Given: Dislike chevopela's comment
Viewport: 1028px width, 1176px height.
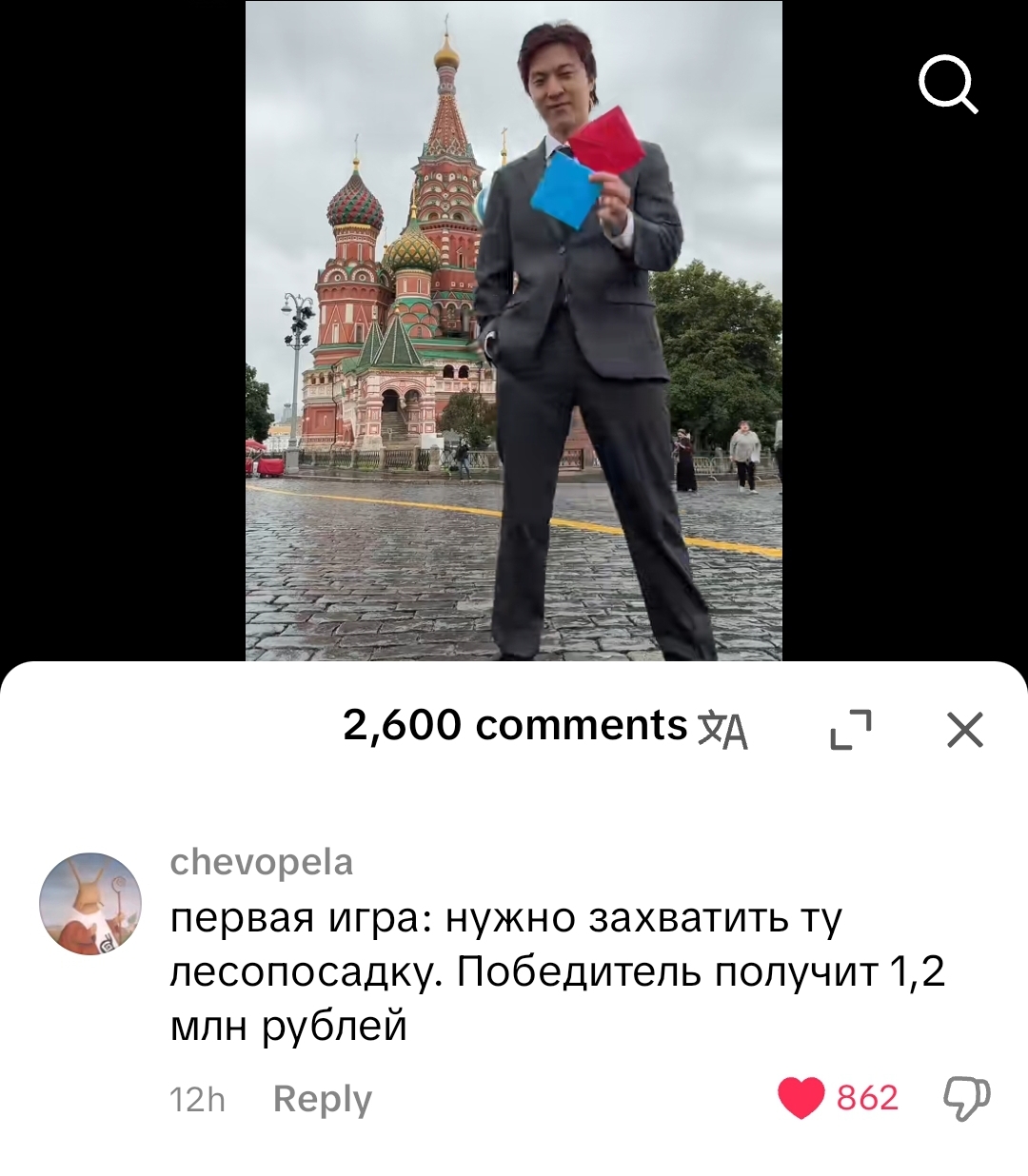Looking at the screenshot, I should click(x=966, y=1098).
